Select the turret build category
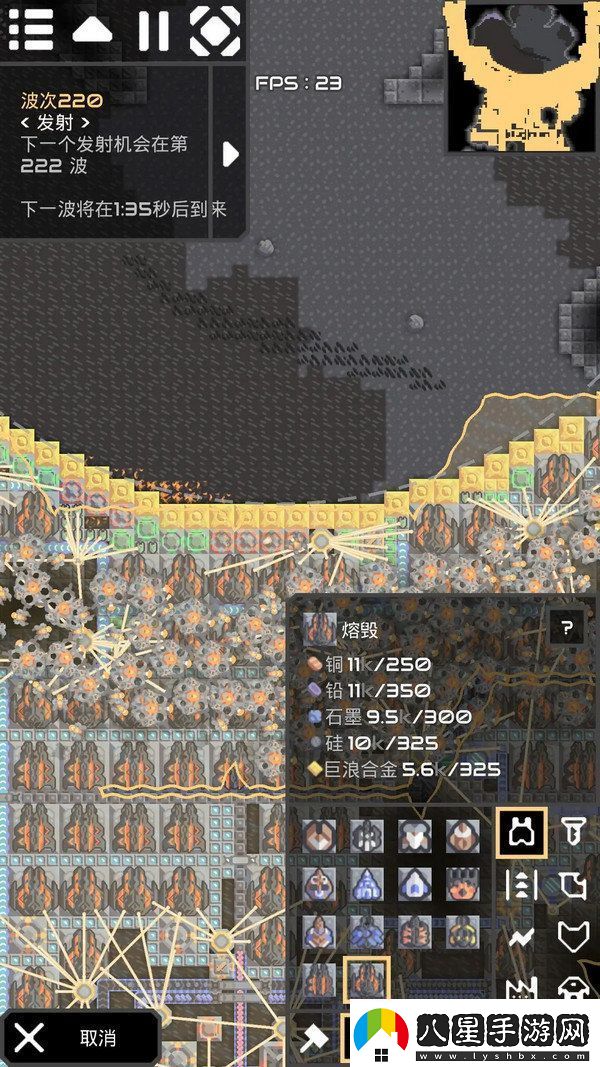 (x=523, y=832)
